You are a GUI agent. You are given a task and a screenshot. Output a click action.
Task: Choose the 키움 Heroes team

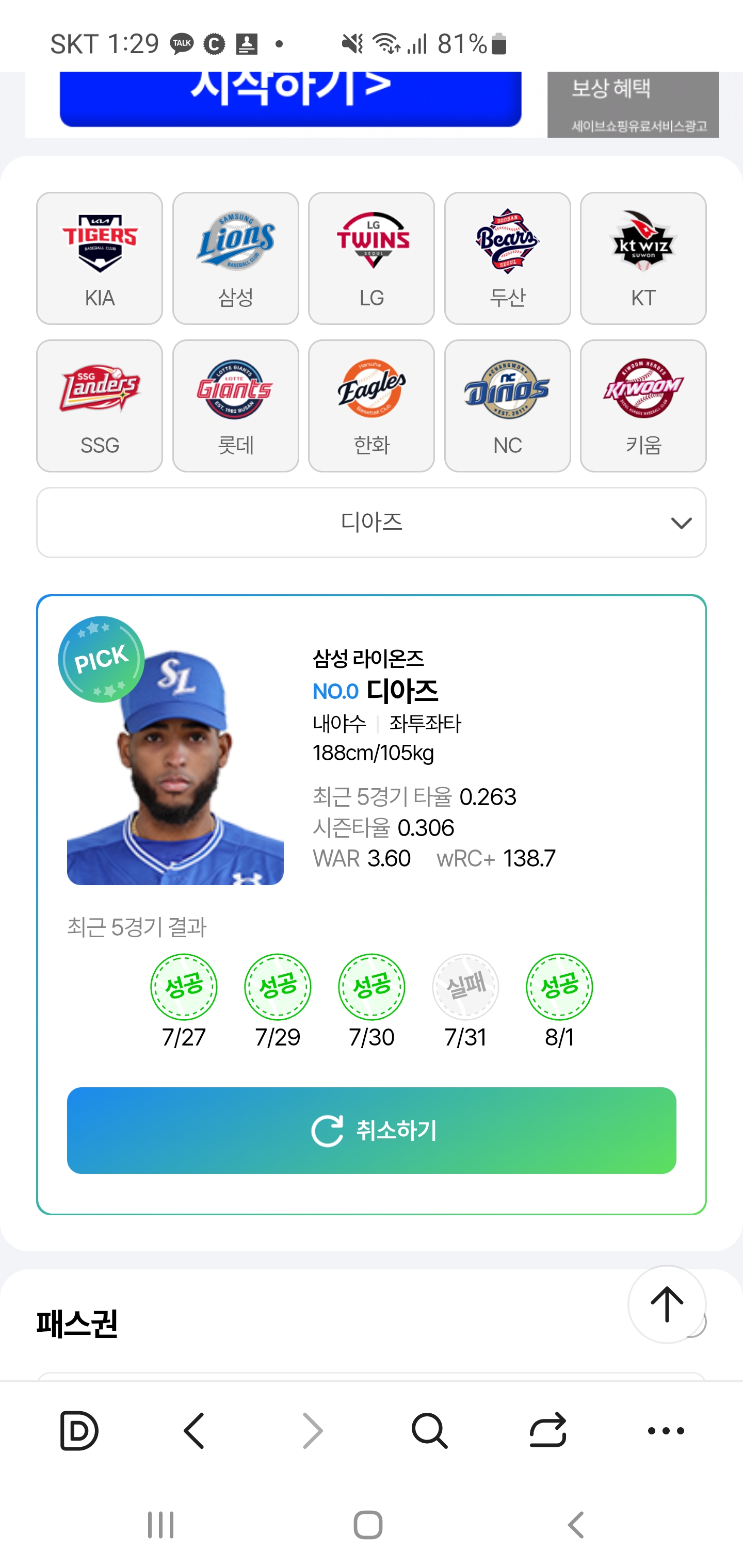click(643, 405)
